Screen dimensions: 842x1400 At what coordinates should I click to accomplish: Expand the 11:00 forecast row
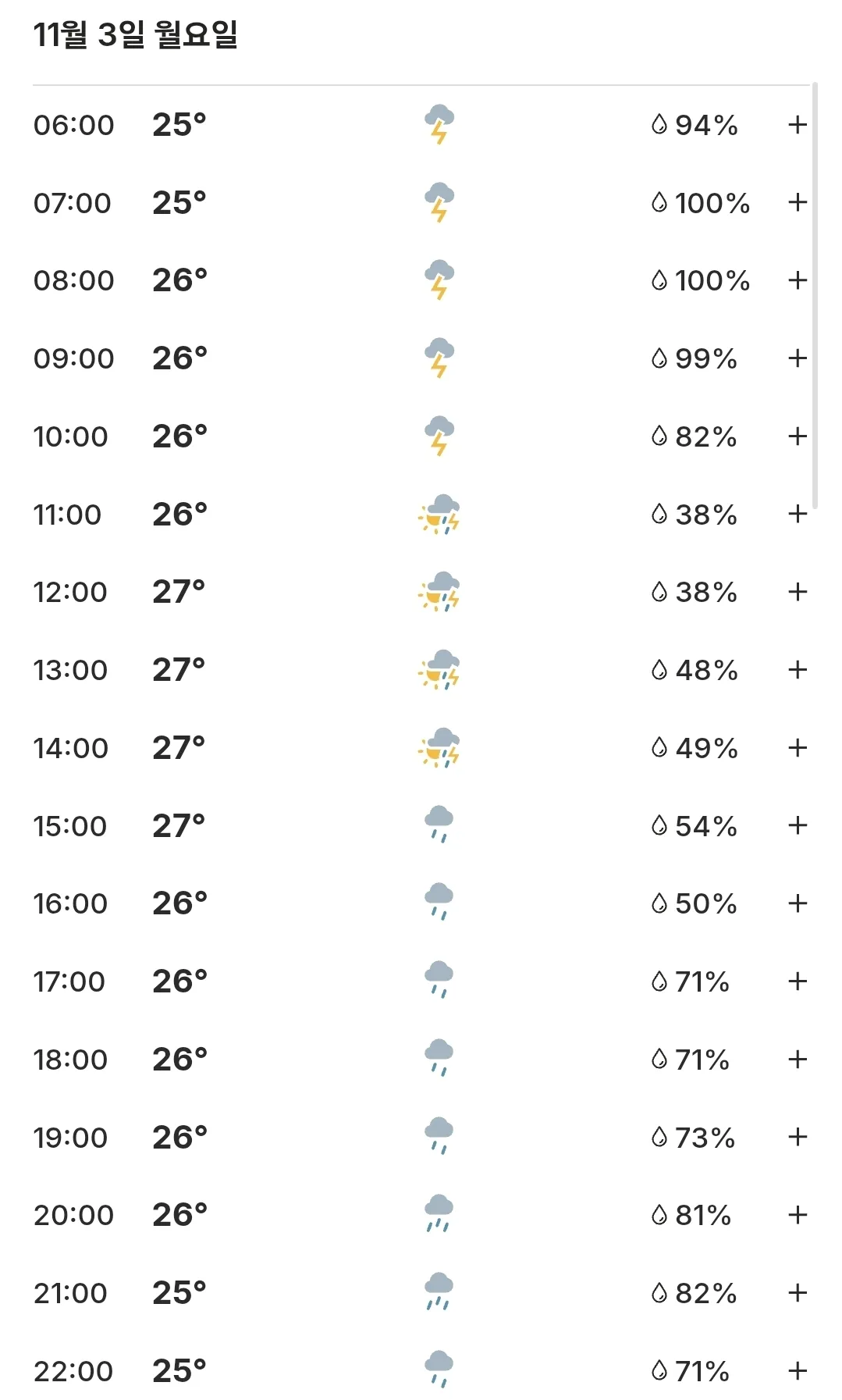tap(797, 514)
